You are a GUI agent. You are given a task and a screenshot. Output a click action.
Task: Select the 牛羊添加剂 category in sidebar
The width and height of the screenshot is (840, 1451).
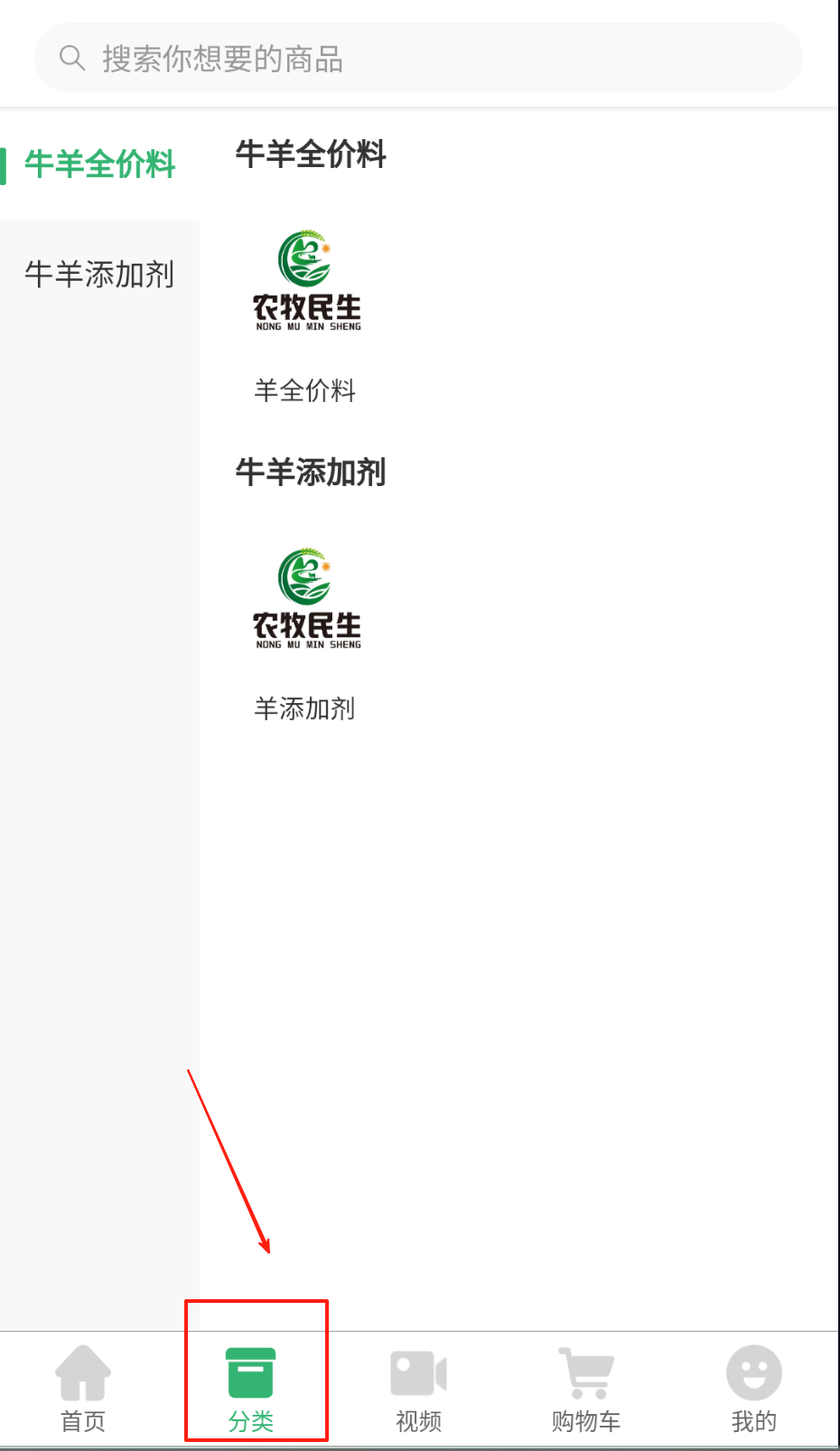pos(99,274)
